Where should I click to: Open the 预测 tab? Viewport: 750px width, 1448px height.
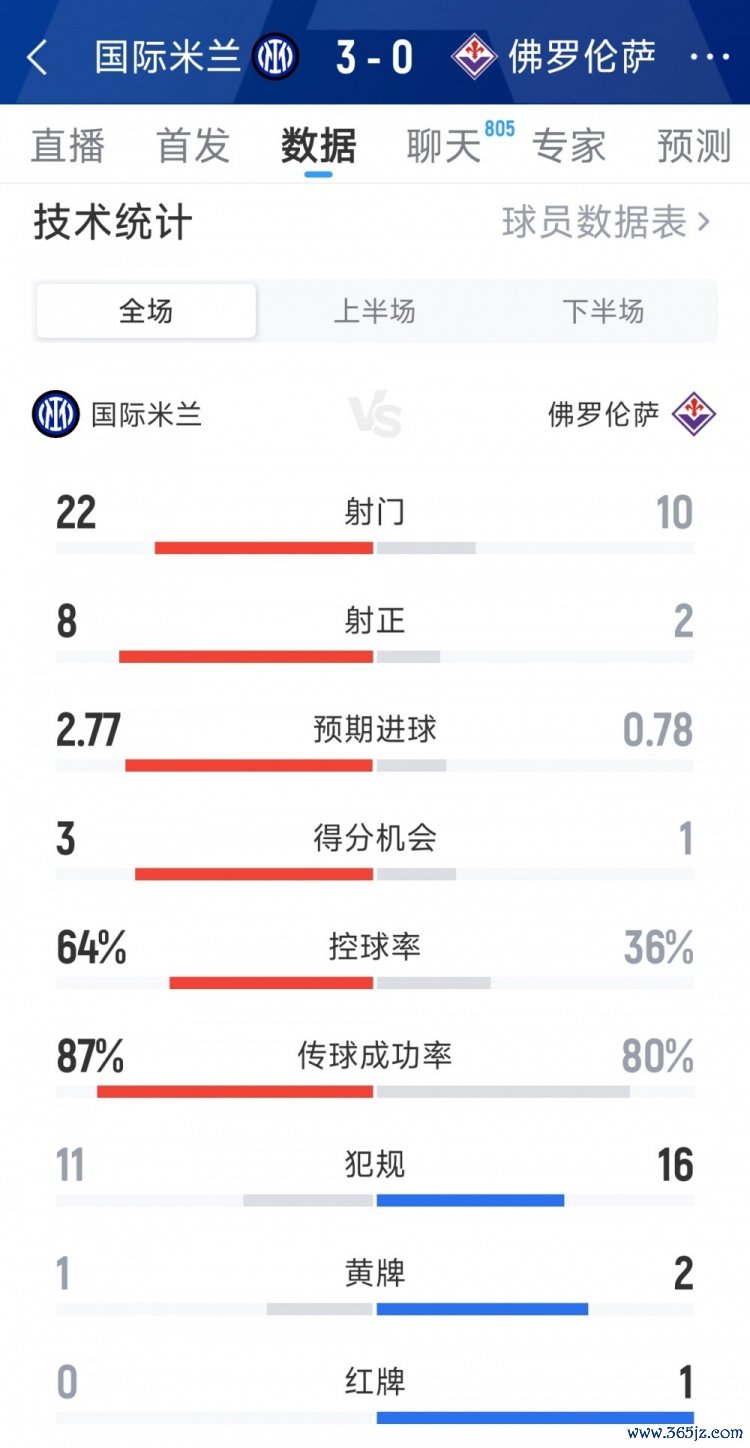(694, 146)
